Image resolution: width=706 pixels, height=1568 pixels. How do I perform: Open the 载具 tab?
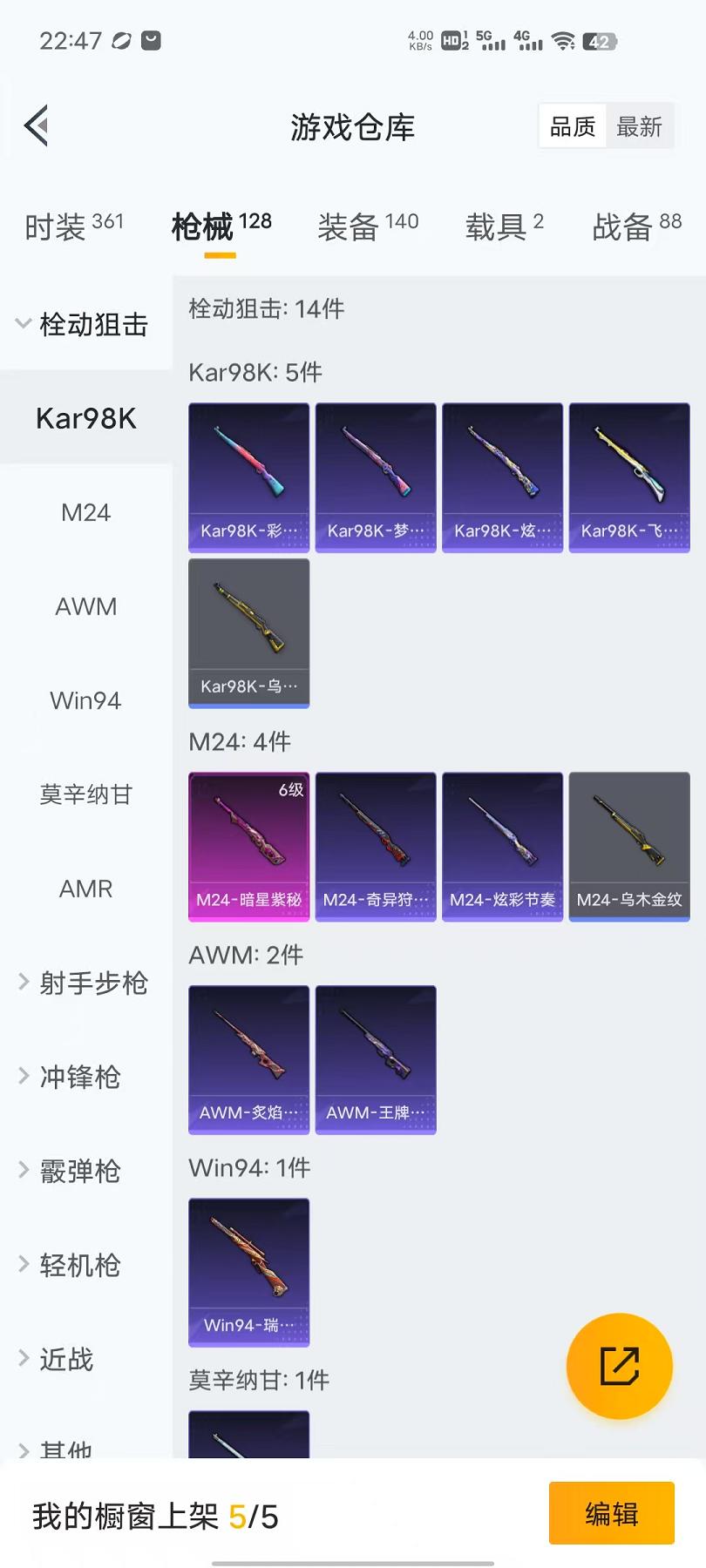[504, 226]
